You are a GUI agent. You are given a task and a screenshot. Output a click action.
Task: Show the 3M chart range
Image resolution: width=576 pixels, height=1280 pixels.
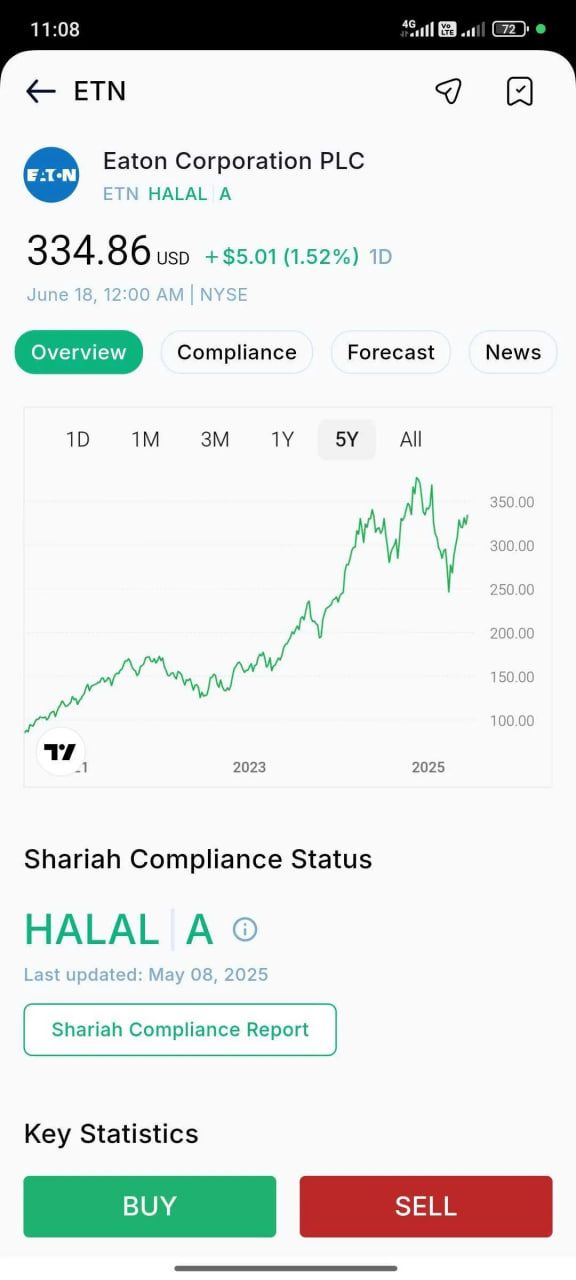point(215,439)
